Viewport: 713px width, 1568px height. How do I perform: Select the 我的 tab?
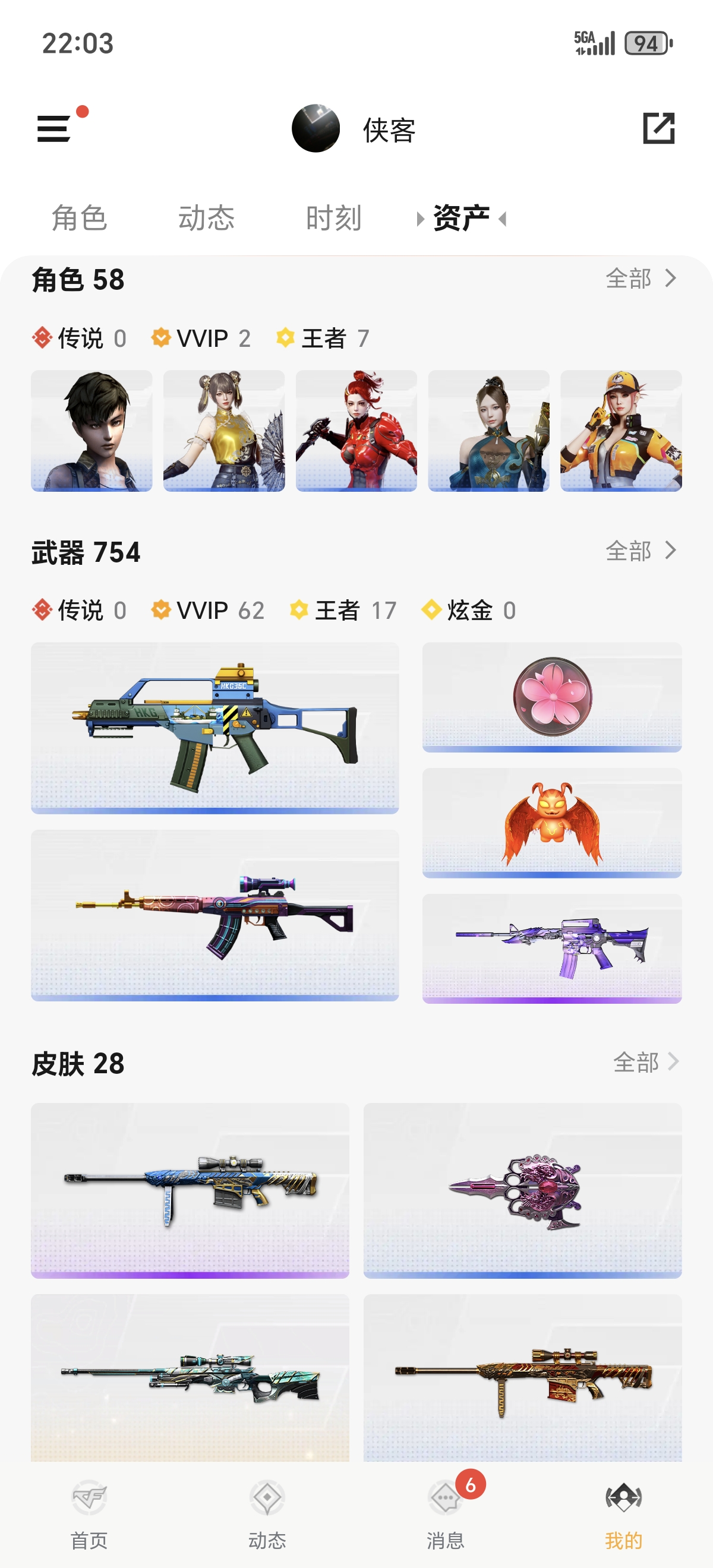(623, 1514)
